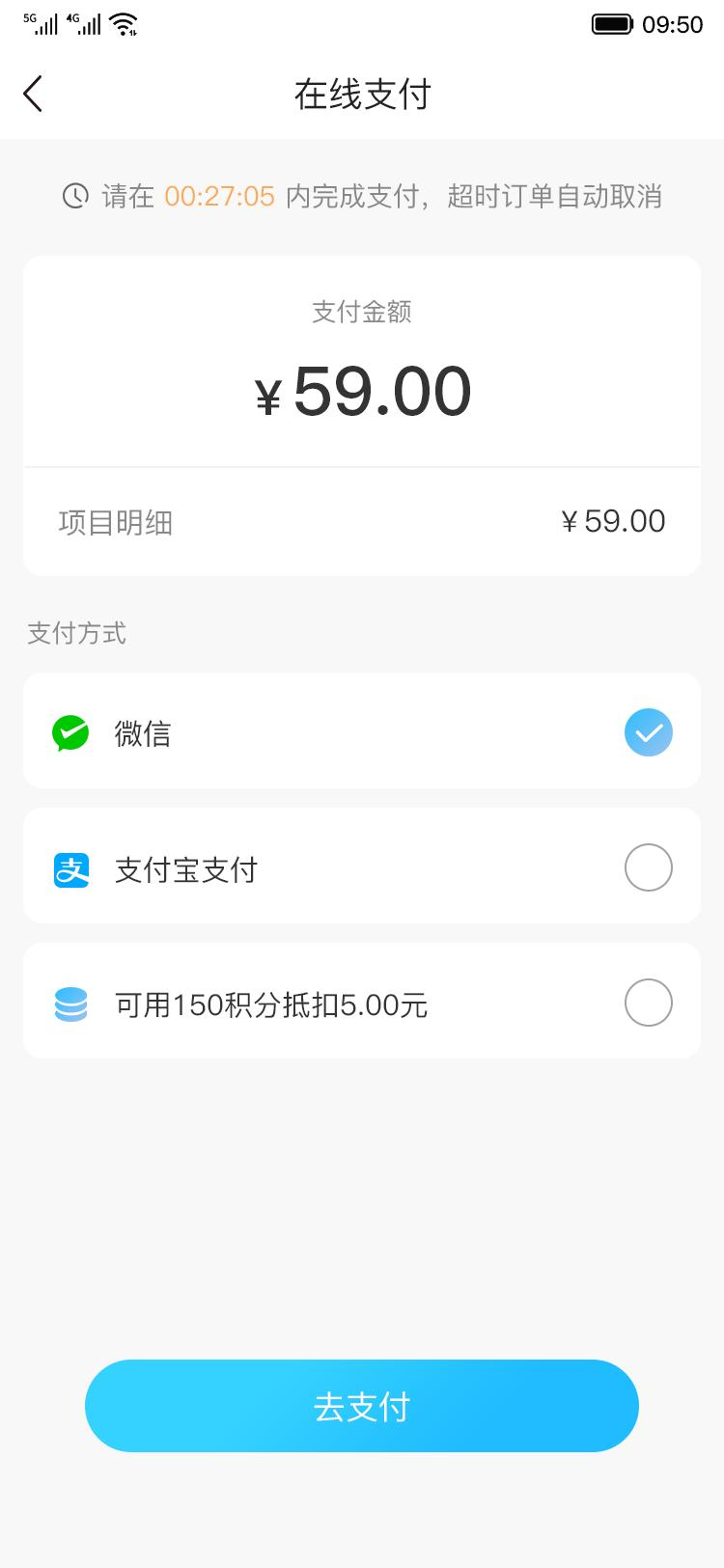Click the orange countdown timer 00:27:05
The height and width of the screenshot is (1568, 724).
point(219,196)
